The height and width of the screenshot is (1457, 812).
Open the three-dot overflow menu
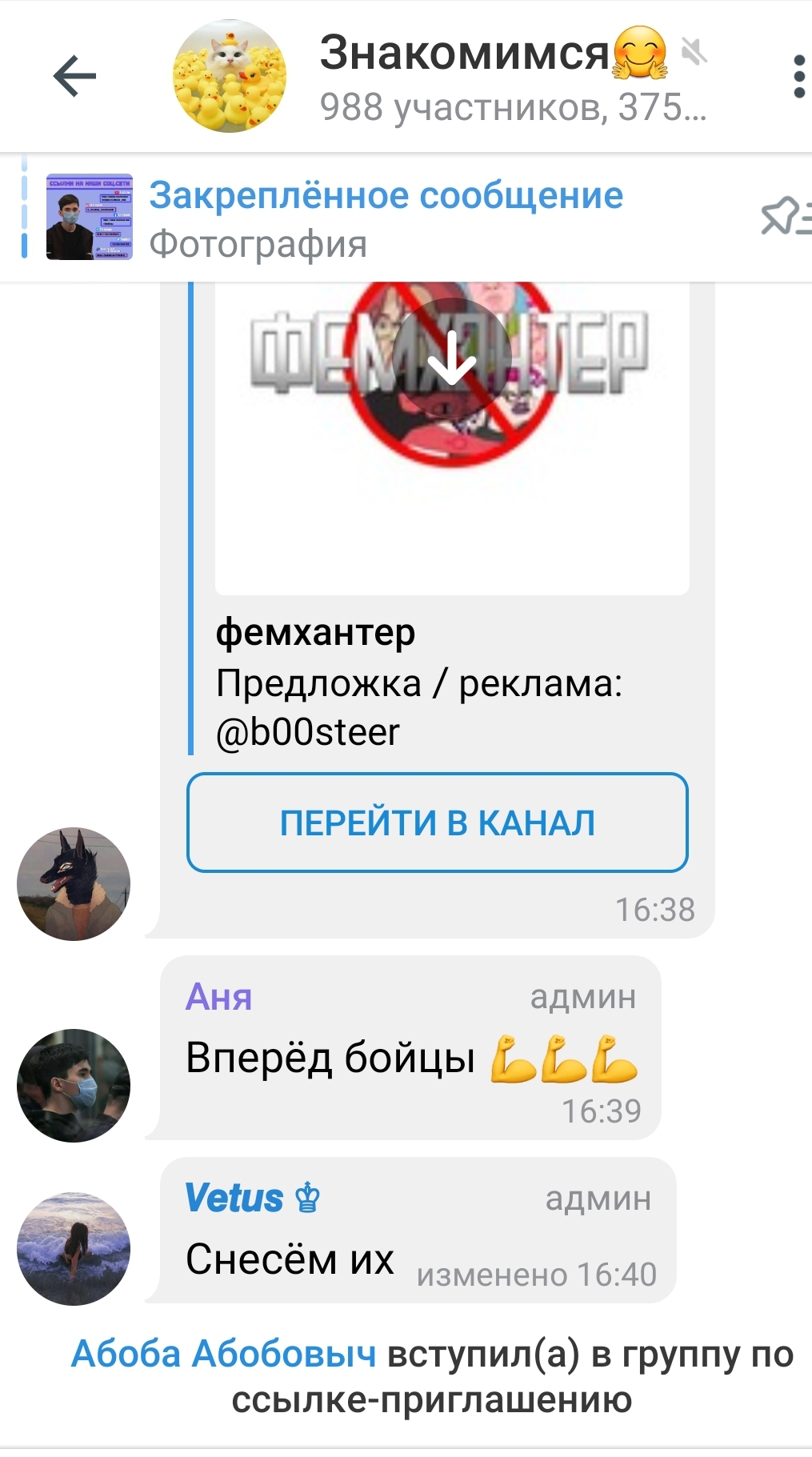click(798, 77)
